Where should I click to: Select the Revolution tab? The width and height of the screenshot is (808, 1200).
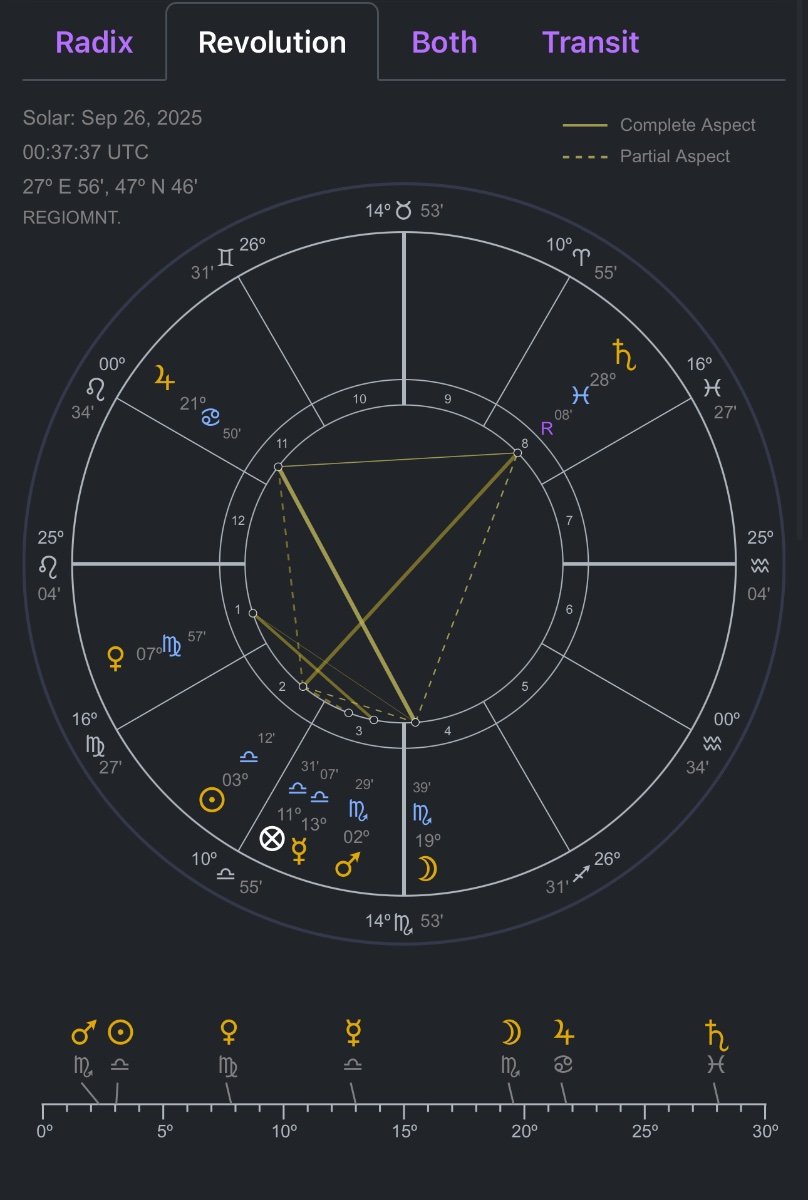click(x=272, y=43)
